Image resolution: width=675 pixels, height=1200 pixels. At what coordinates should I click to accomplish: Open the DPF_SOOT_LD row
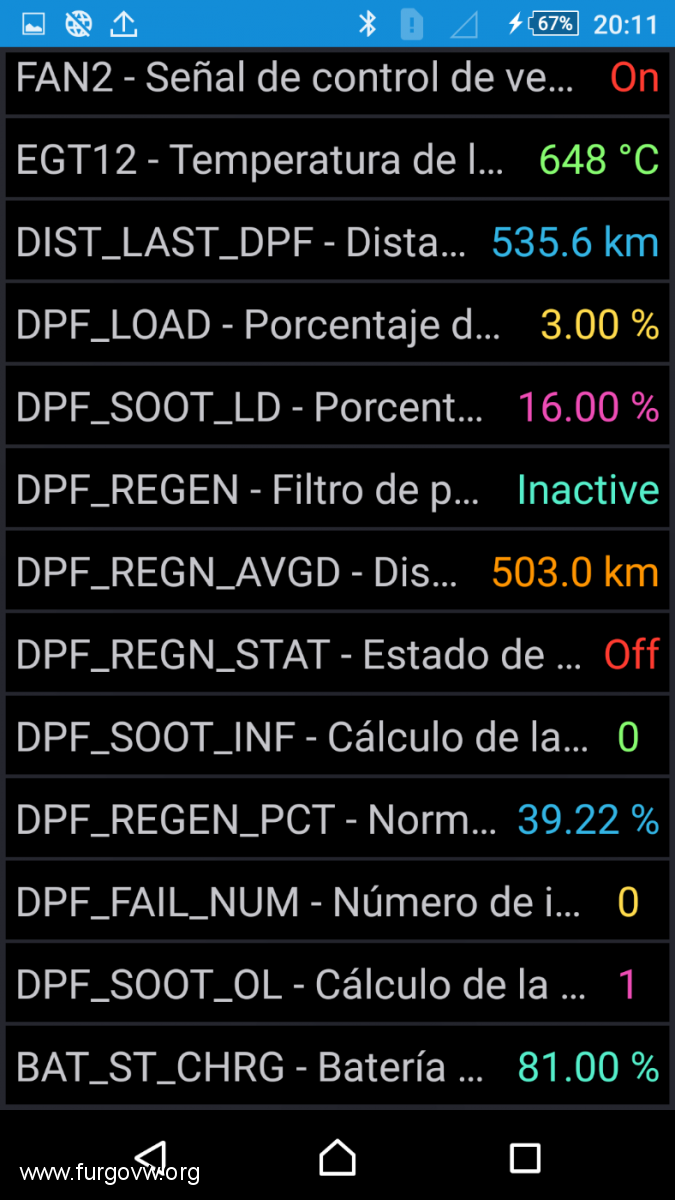pos(338,407)
